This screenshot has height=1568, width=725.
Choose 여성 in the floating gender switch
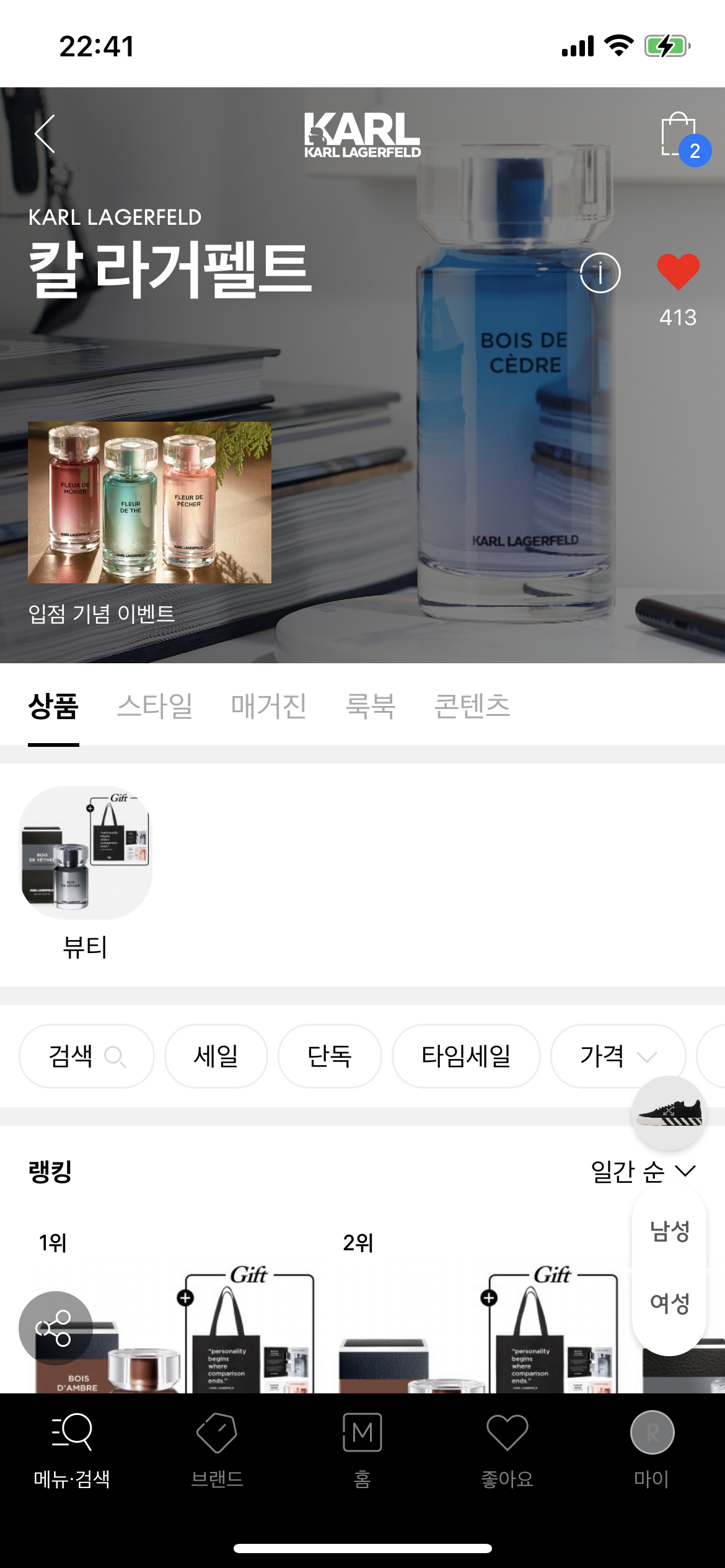tap(669, 1303)
